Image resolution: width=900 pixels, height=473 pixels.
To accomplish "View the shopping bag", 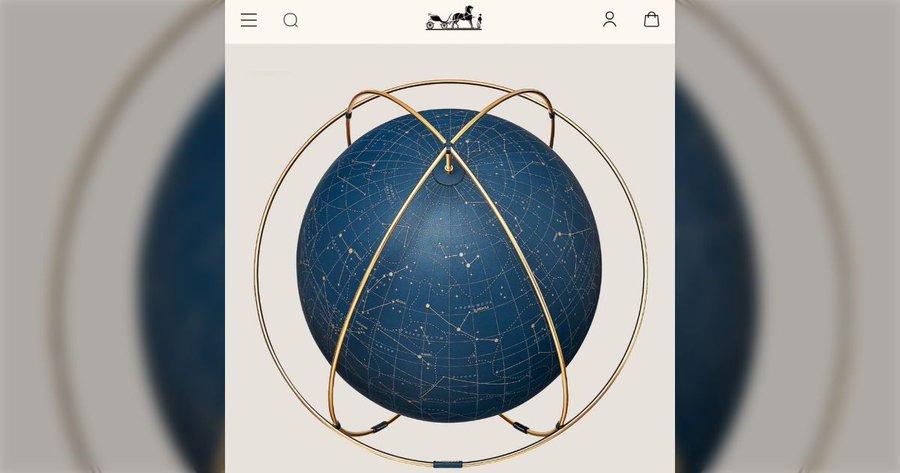I will (x=651, y=19).
